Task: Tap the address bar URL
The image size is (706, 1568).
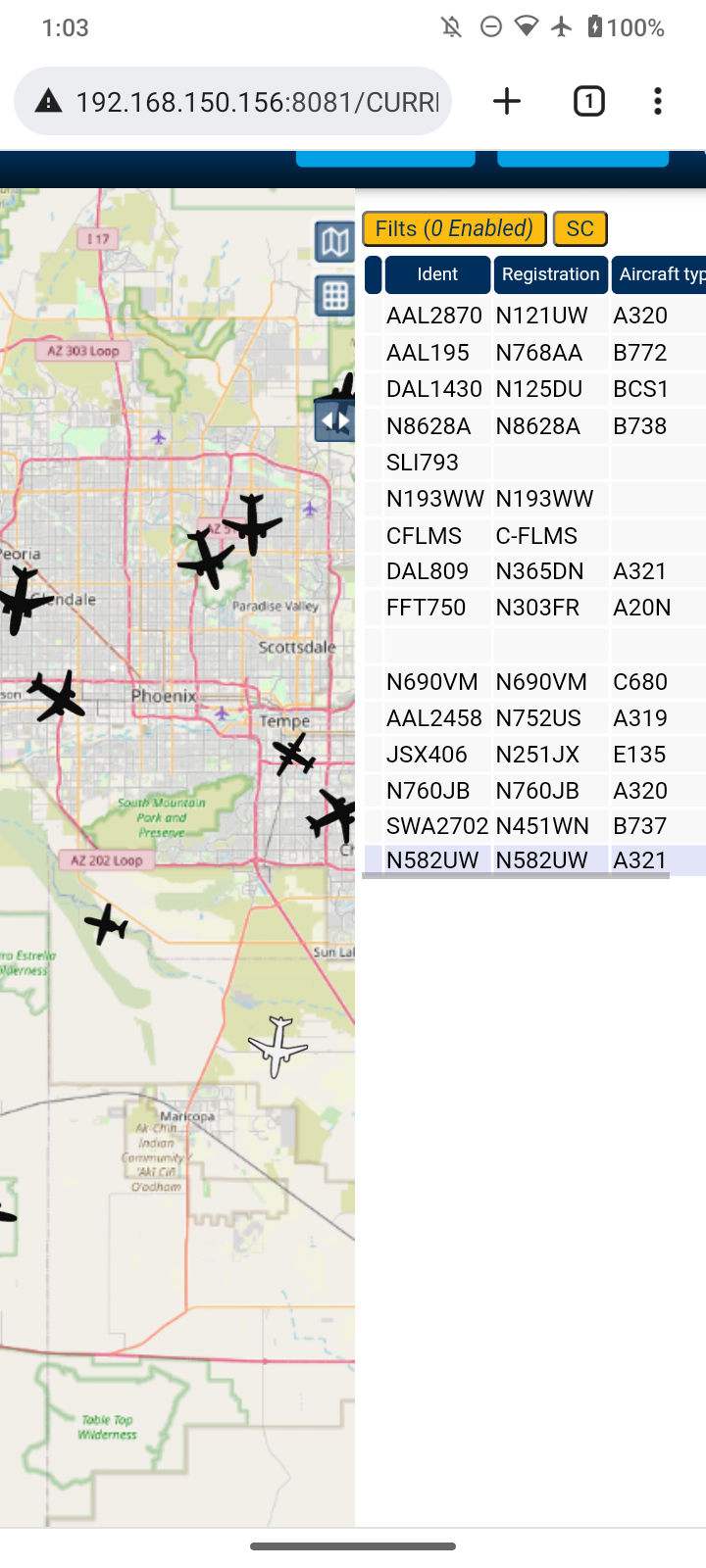Action: coord(257,102)
